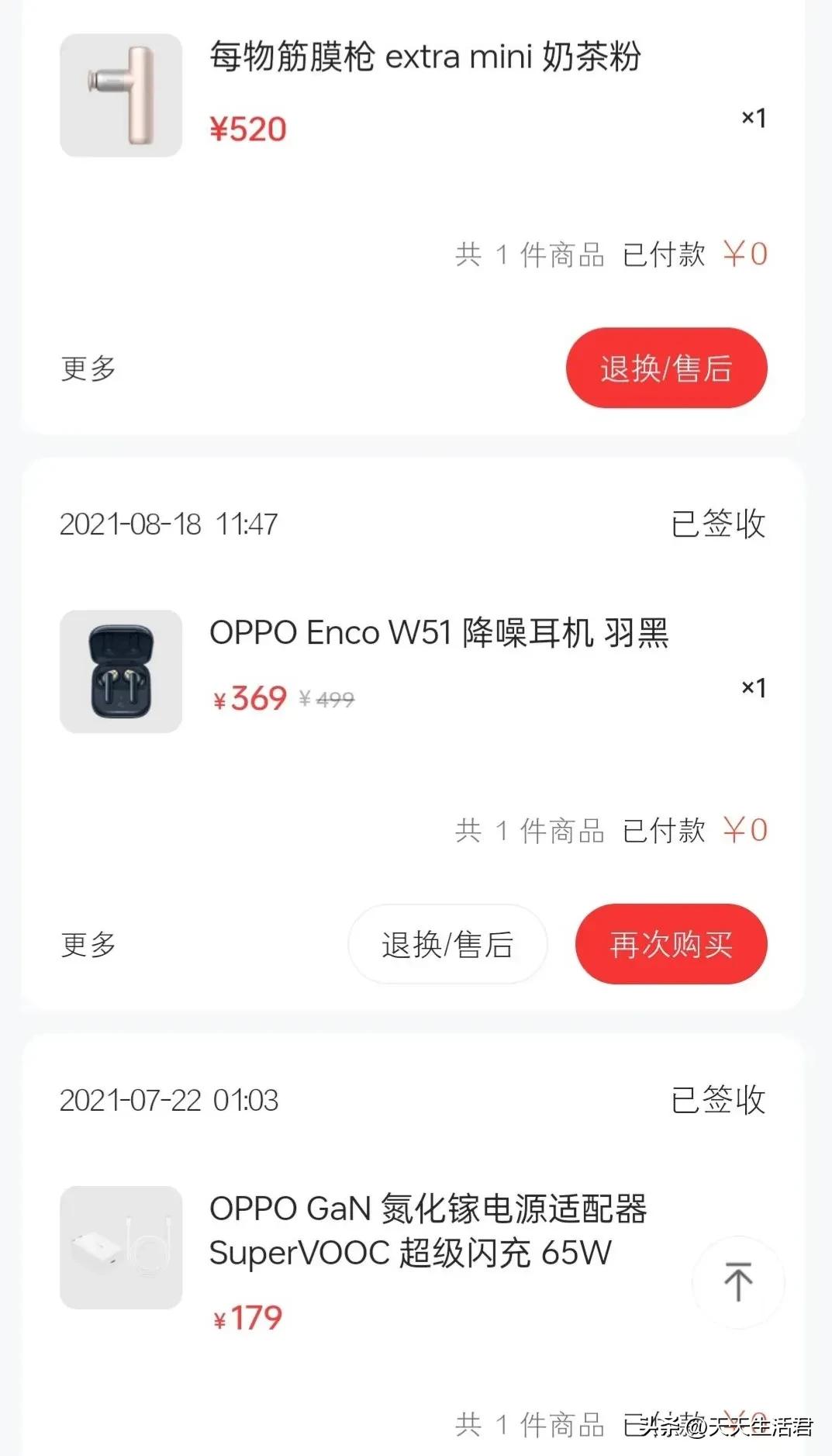Click the ¥520 price of the massage gun
832x1456 pixels.
248,128
